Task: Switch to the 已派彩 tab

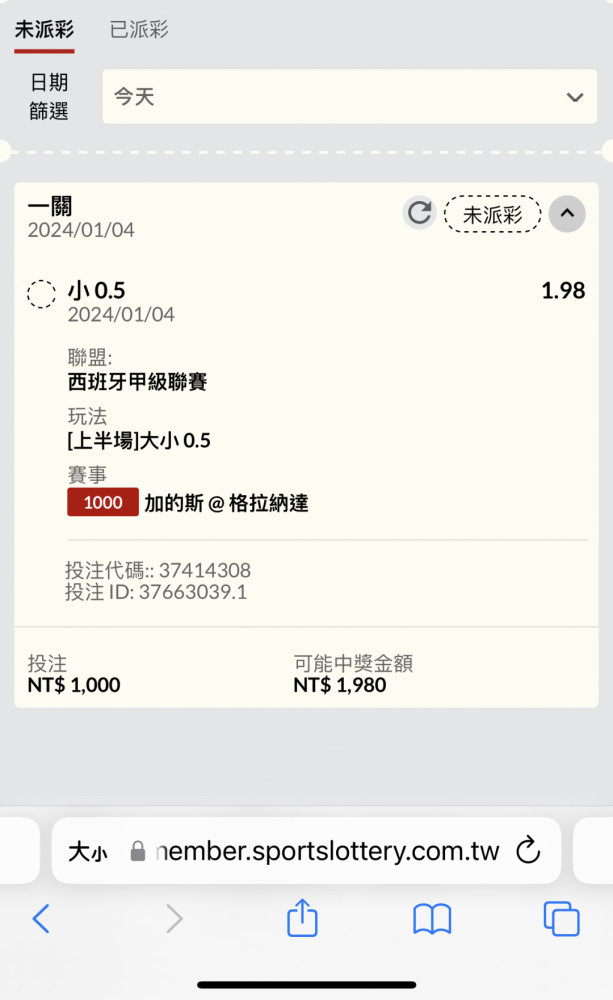Action: pyautogui.click(x=139, y=29)
